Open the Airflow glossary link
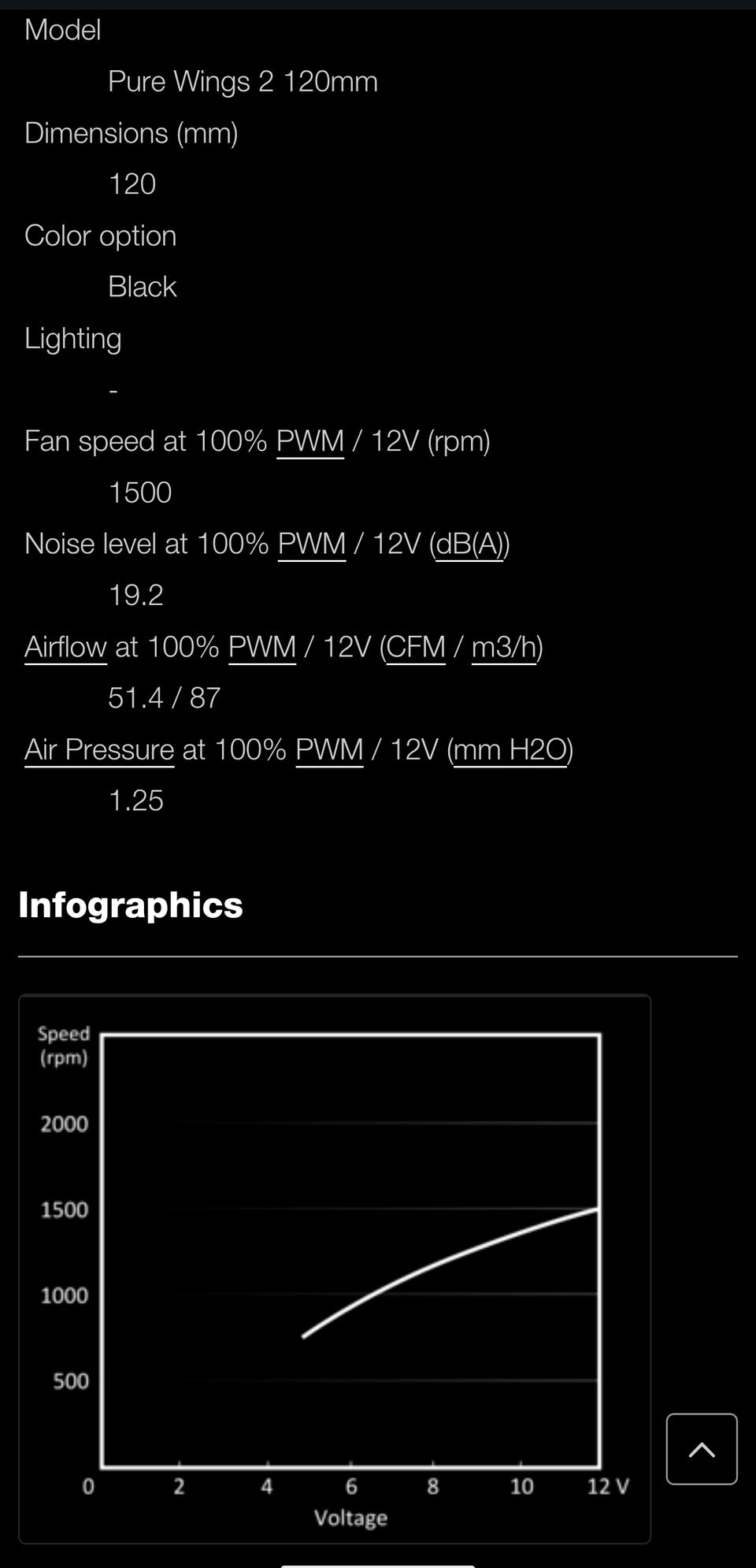 [x=65, y=647]
